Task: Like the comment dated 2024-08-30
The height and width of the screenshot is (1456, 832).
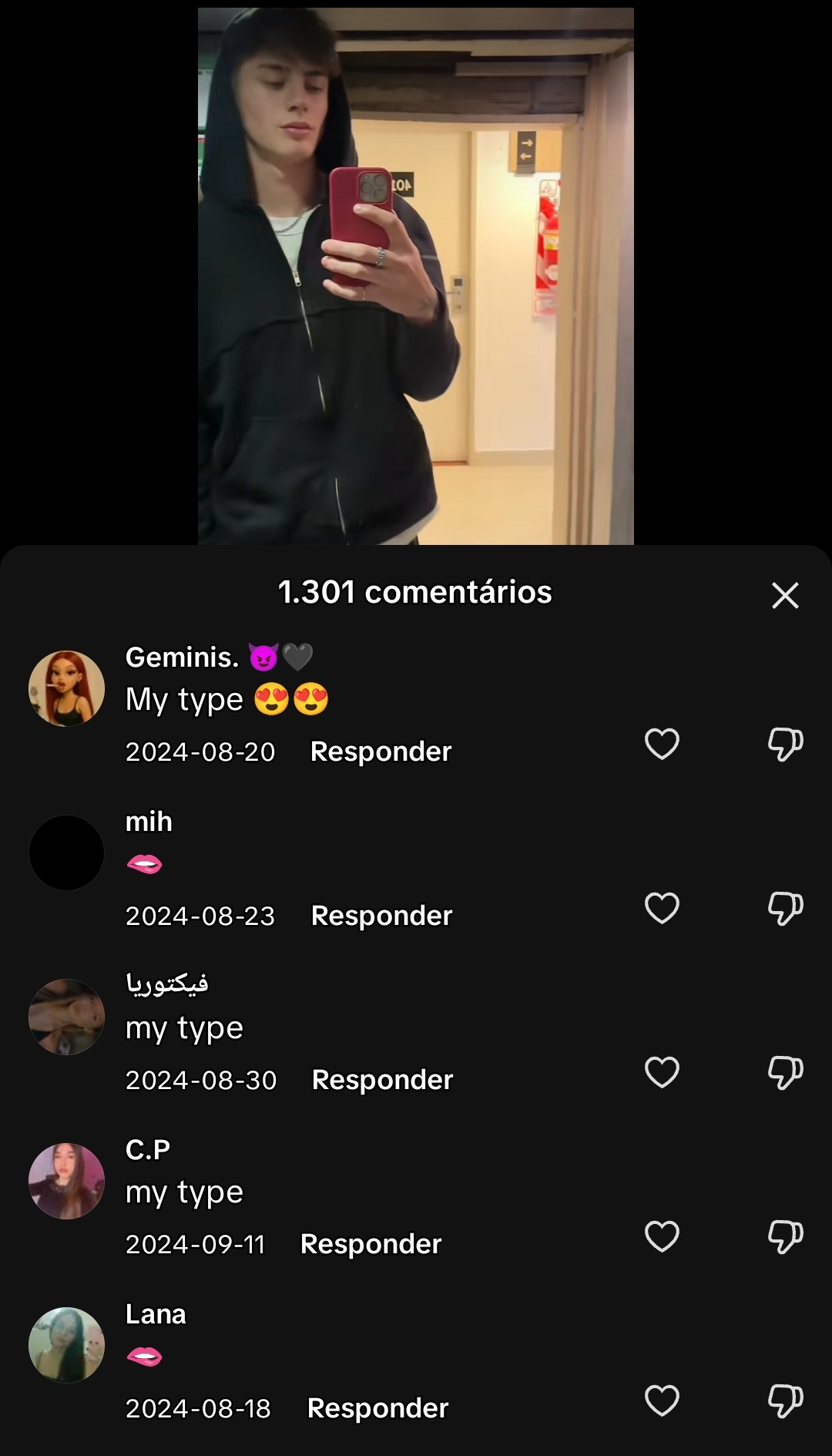Action: coord(662,1072)
